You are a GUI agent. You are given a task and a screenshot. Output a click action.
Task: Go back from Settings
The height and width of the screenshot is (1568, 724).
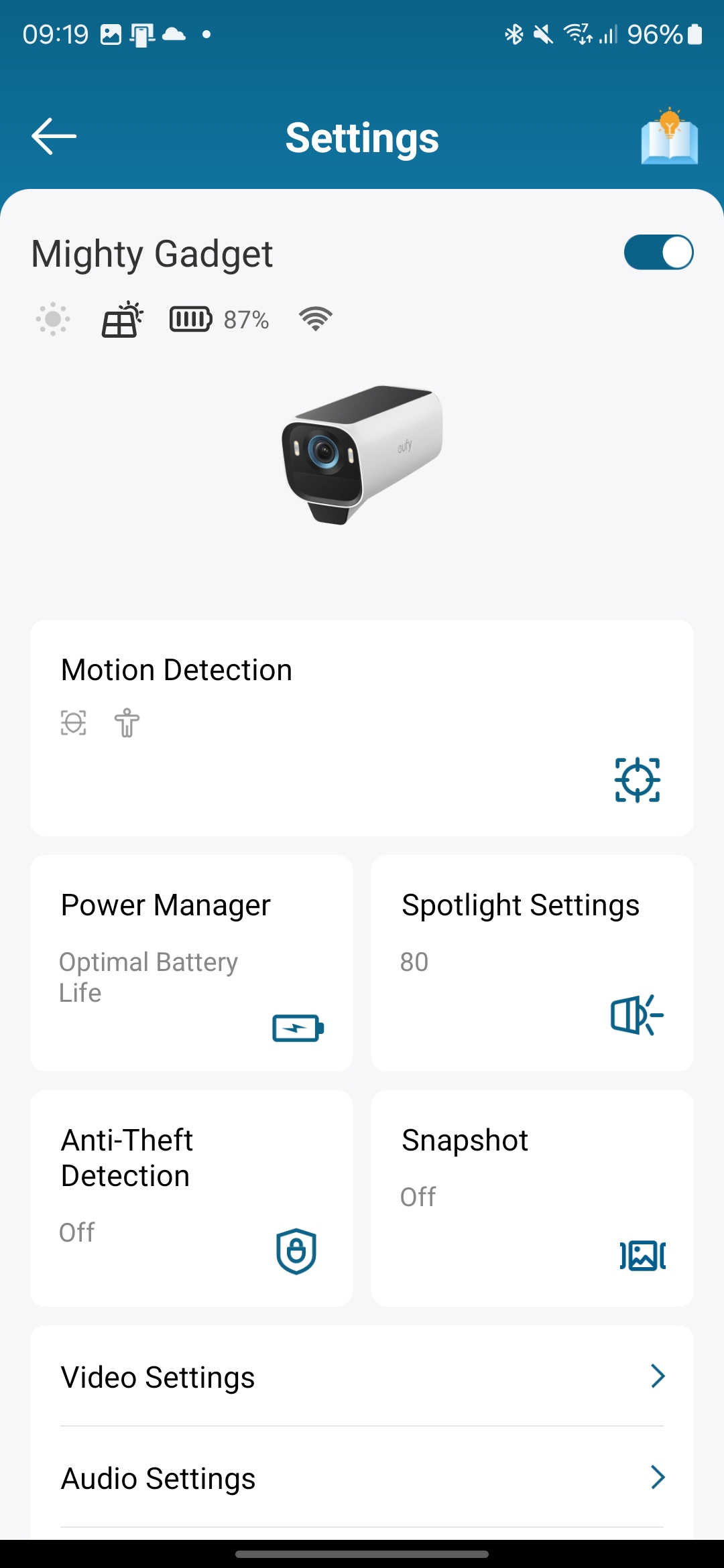[x=54, y=137]
